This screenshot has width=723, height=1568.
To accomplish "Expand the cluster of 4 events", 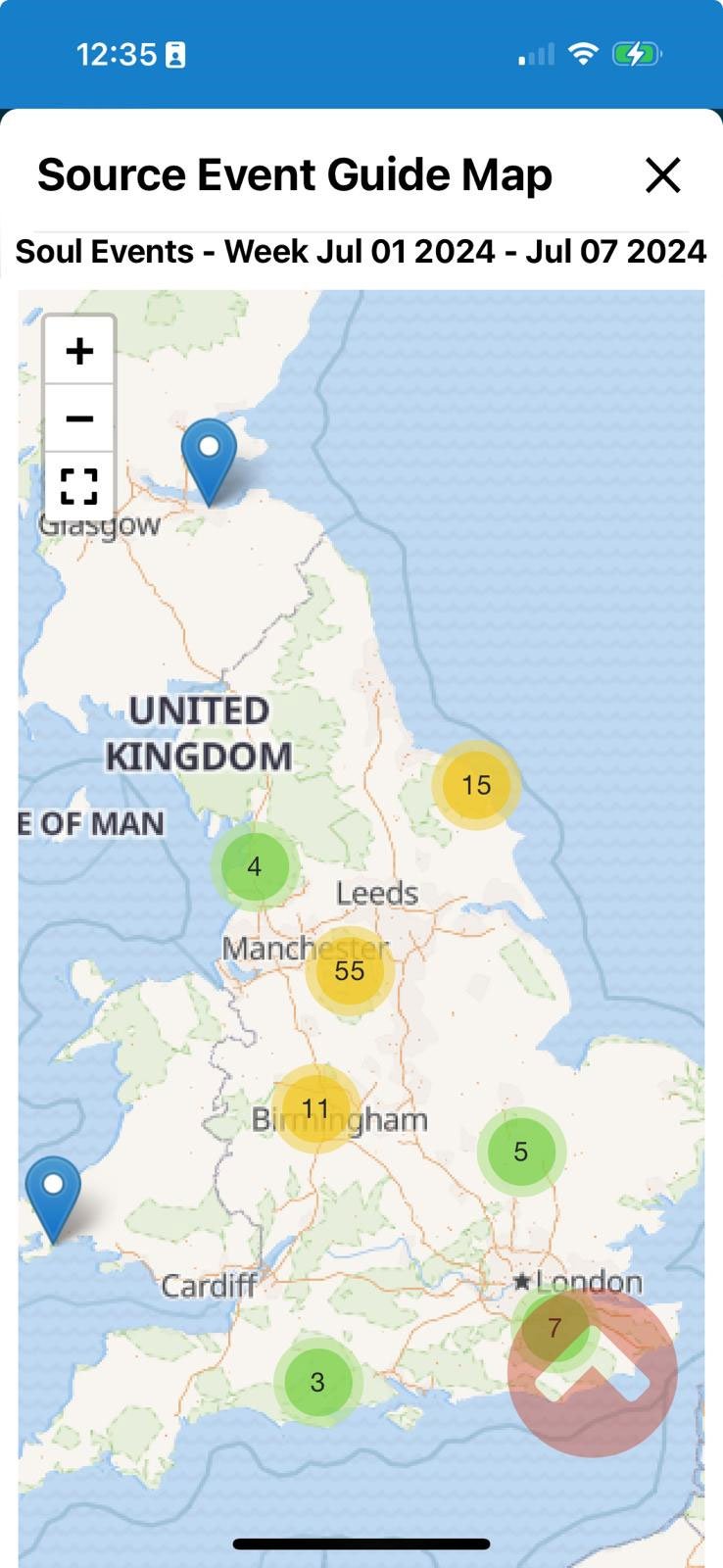I will coord(255,866).
